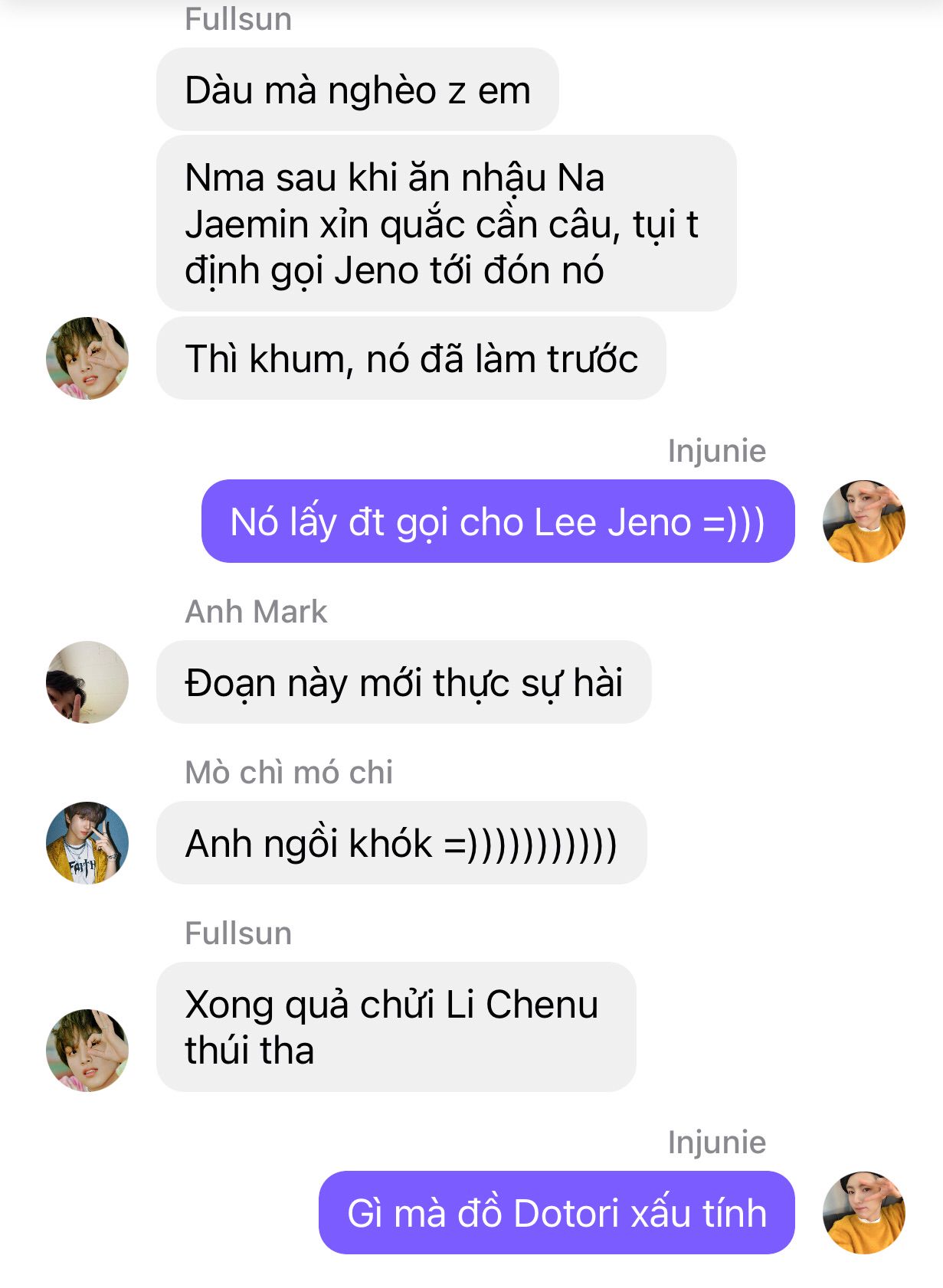Open Fullsun's avatar beside "Thì khum" message
The image size is (943, 1288).
[x=87, y=358]
